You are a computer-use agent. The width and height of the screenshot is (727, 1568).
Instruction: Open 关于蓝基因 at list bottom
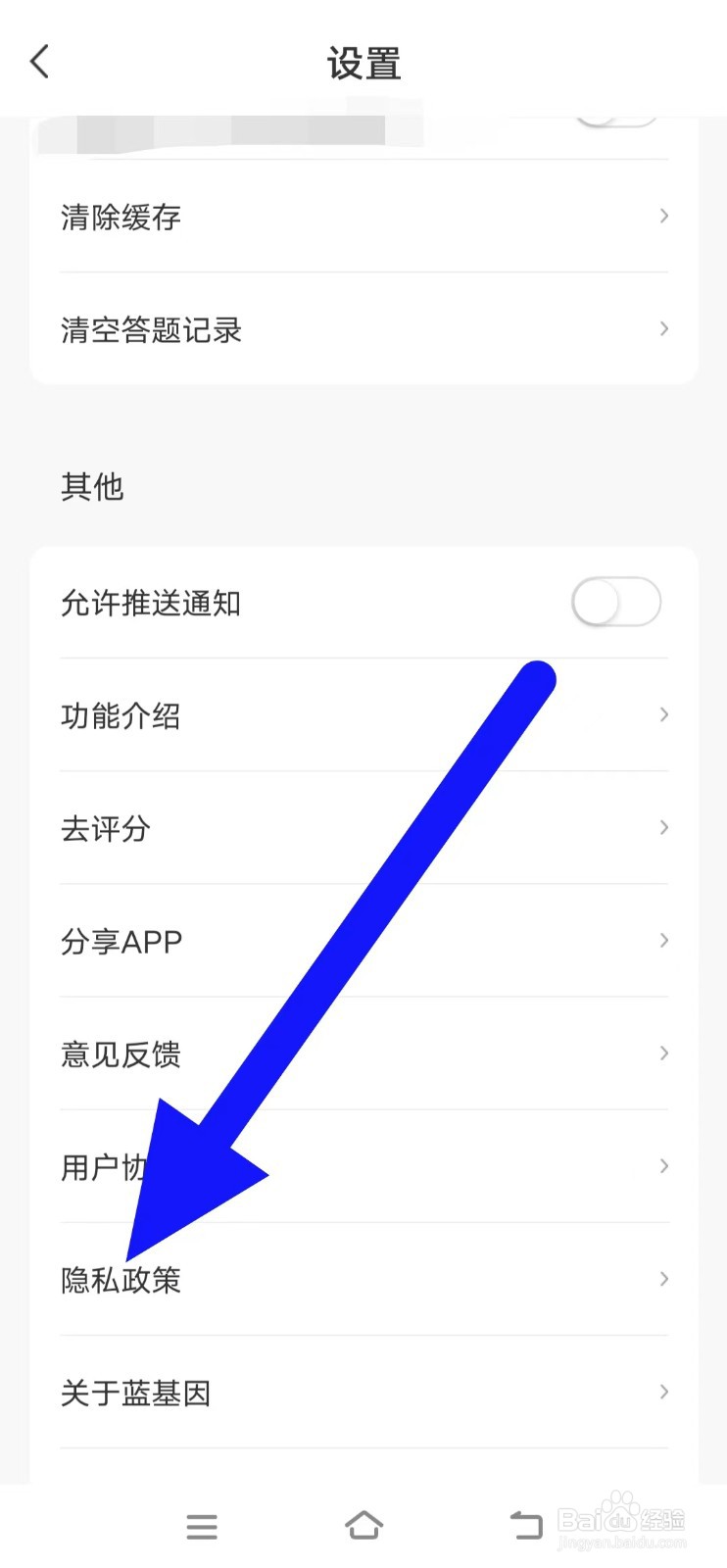pyautogui.click(x=363, y=1392)
